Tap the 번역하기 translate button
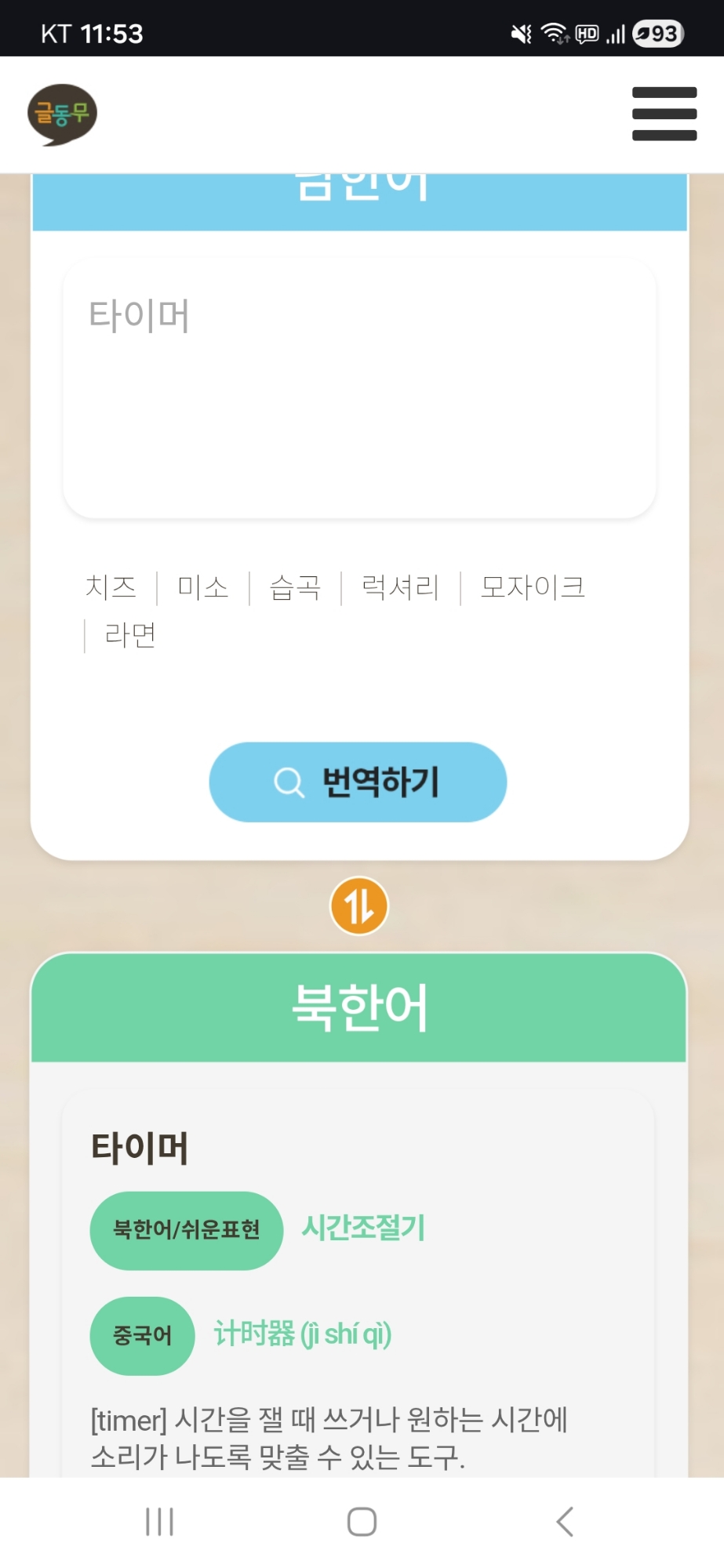The height and width of the screenshot is (1568, 724). pos(358,782)
